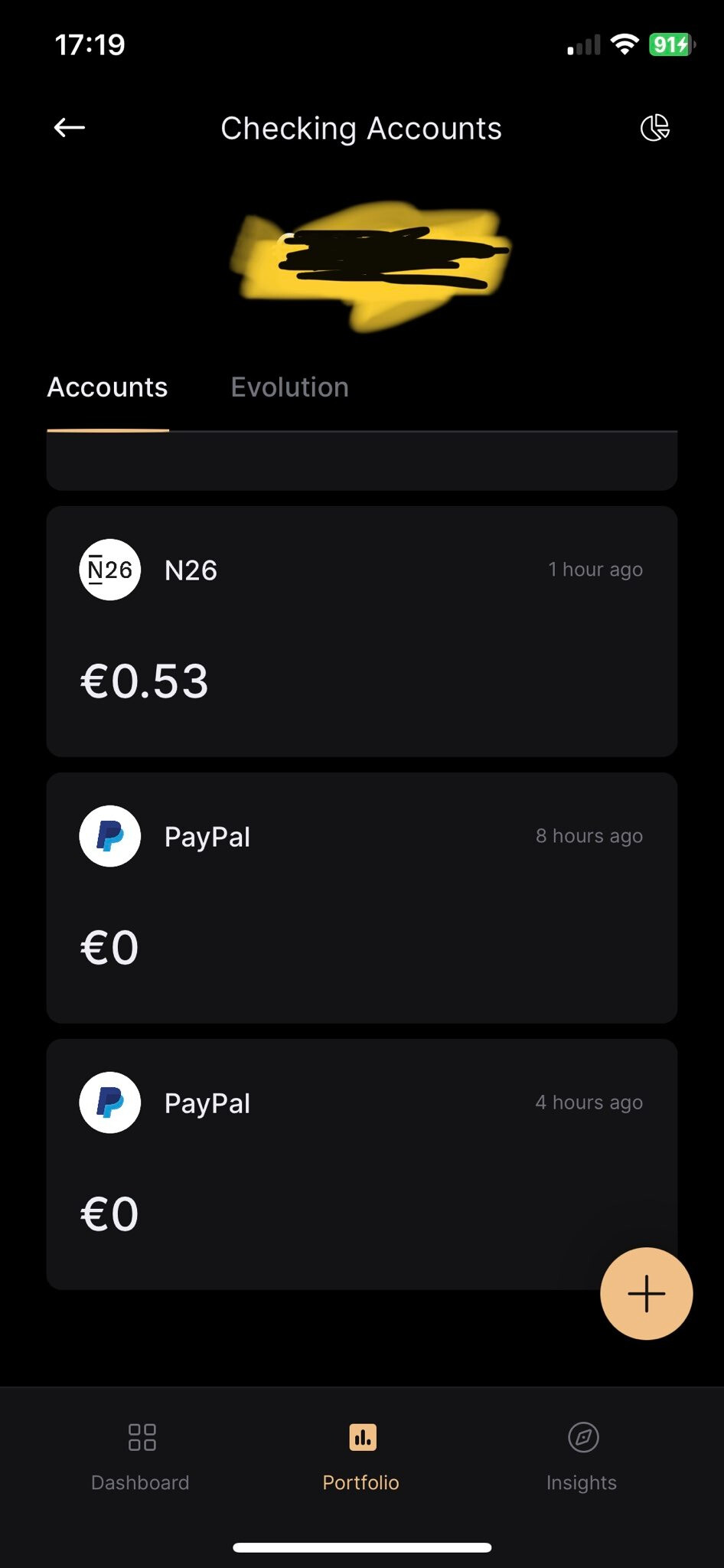724x1568 pixels.
Task: Switch to the Evolution tab
Action: pos(289,387)
